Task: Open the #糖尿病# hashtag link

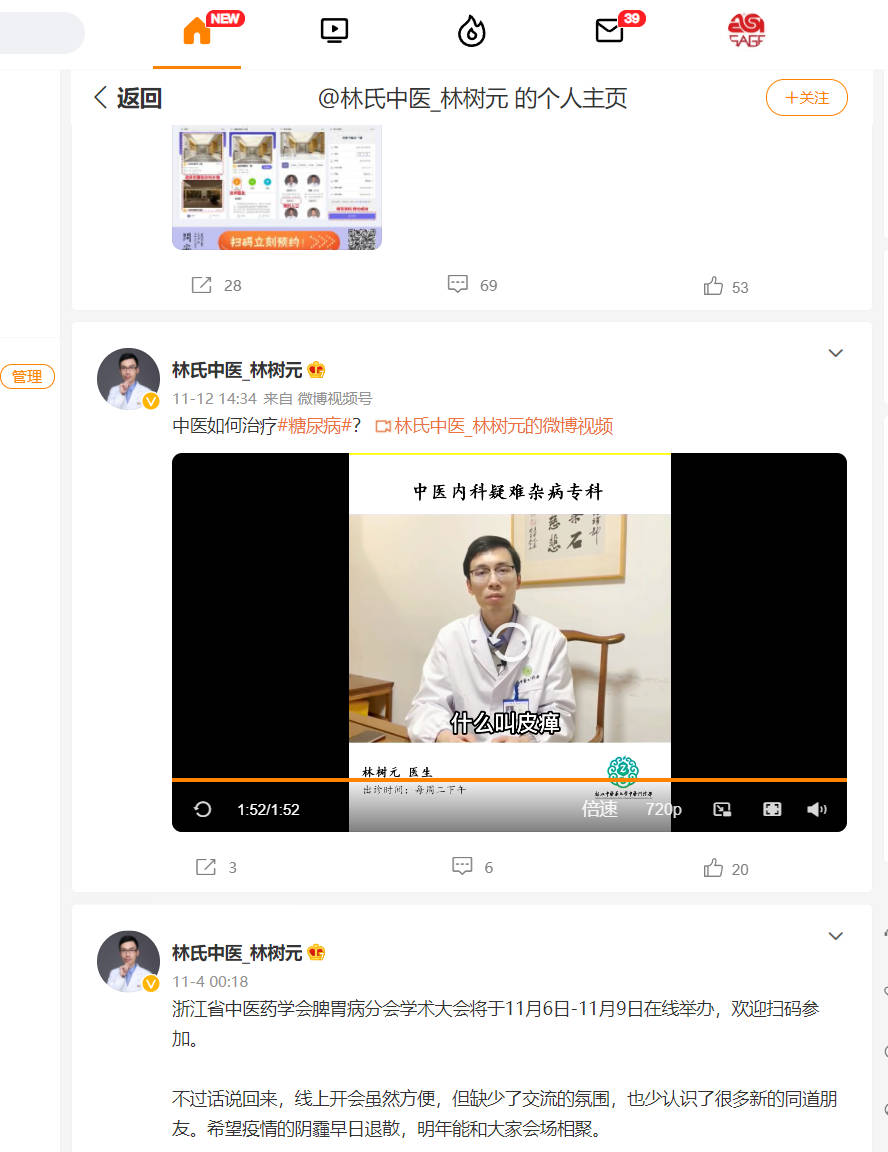Action: click(x=314, y=426)
